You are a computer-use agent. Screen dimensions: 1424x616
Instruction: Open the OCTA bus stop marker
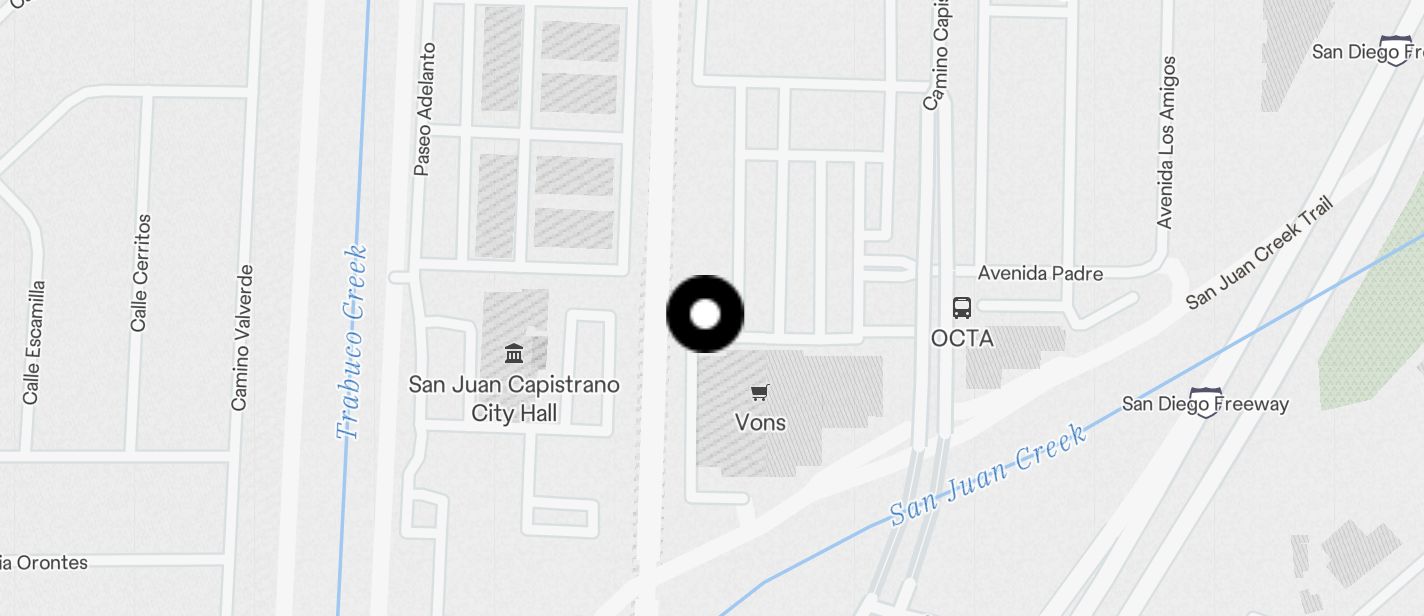(962, 307)
